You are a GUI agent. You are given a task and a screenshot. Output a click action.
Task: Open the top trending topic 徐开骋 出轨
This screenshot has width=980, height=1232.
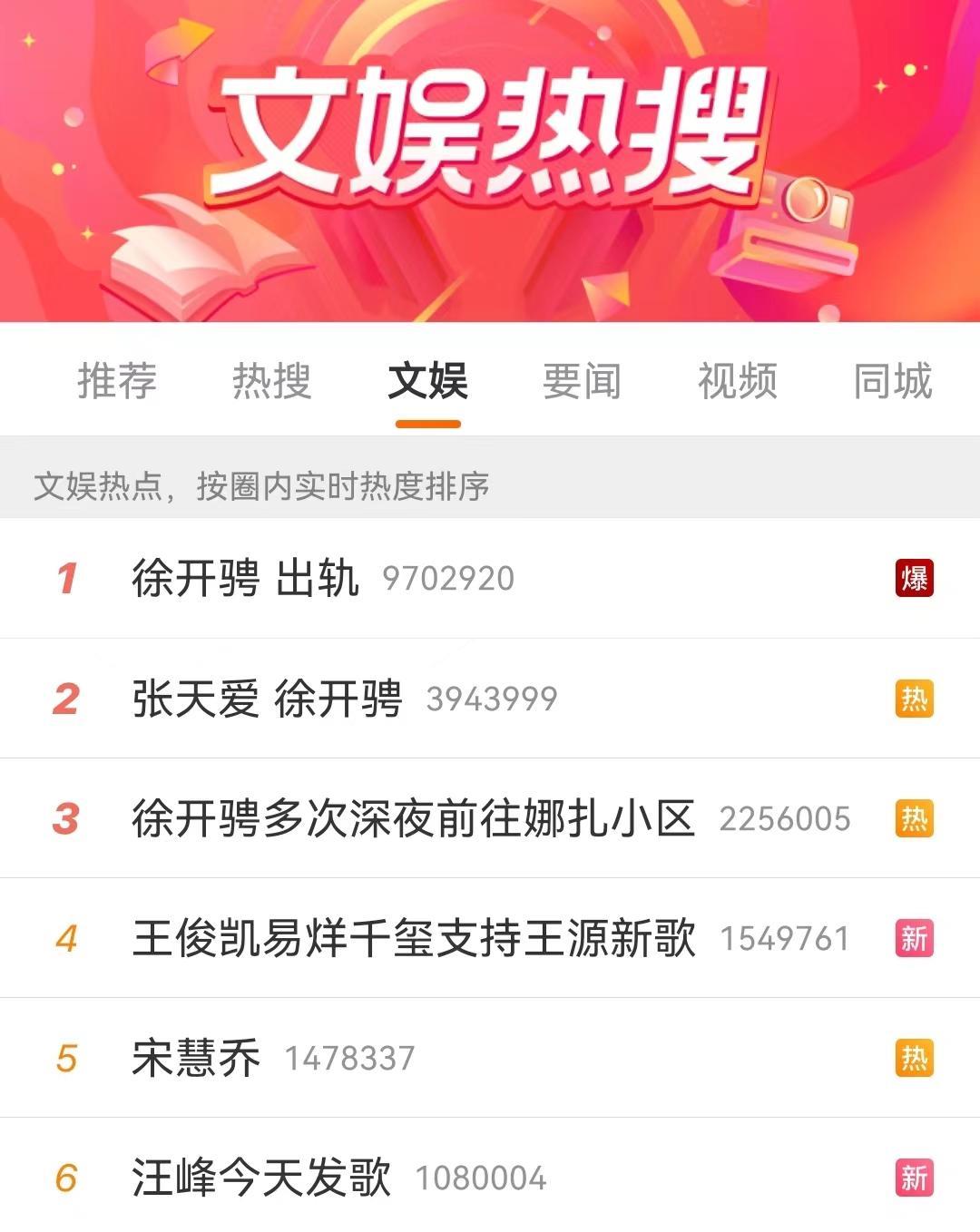(245, 578)
